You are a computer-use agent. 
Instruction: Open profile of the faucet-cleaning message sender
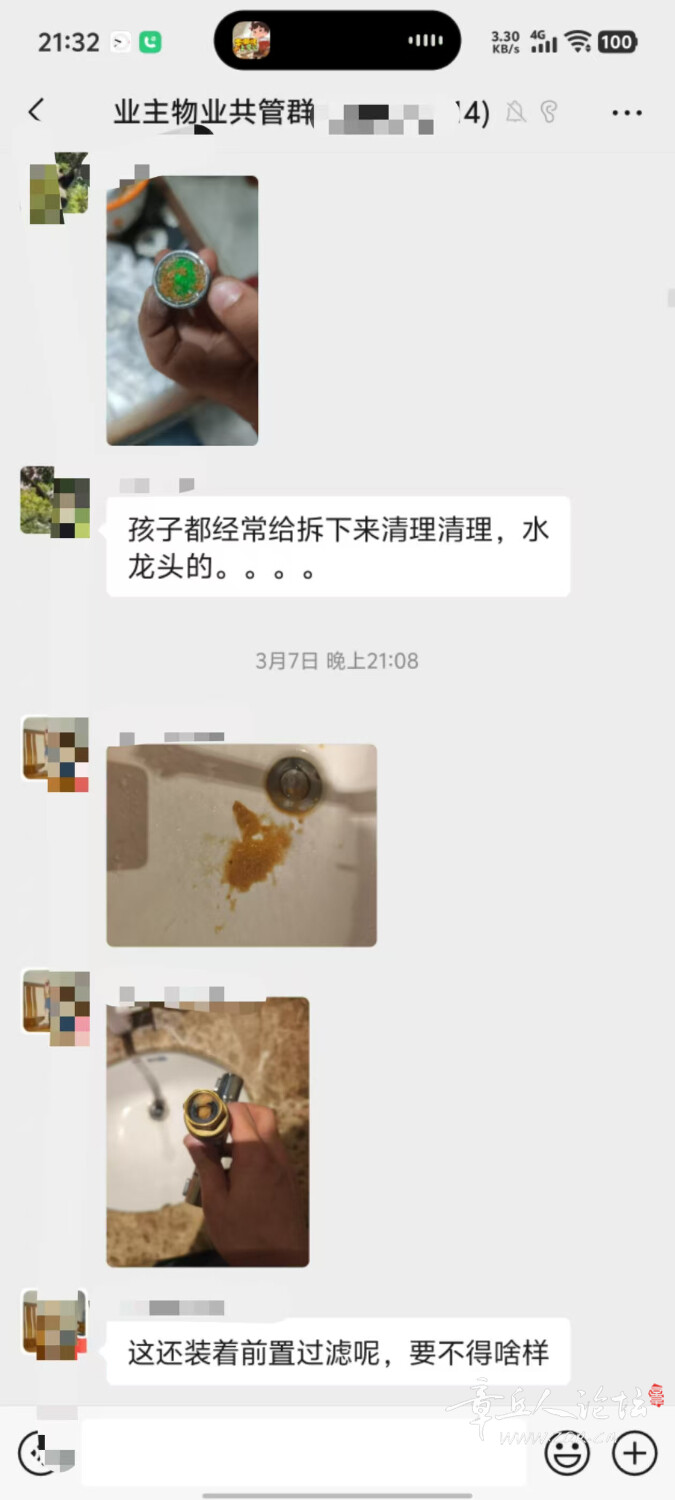pyautogui.click(x=55, y=501)
